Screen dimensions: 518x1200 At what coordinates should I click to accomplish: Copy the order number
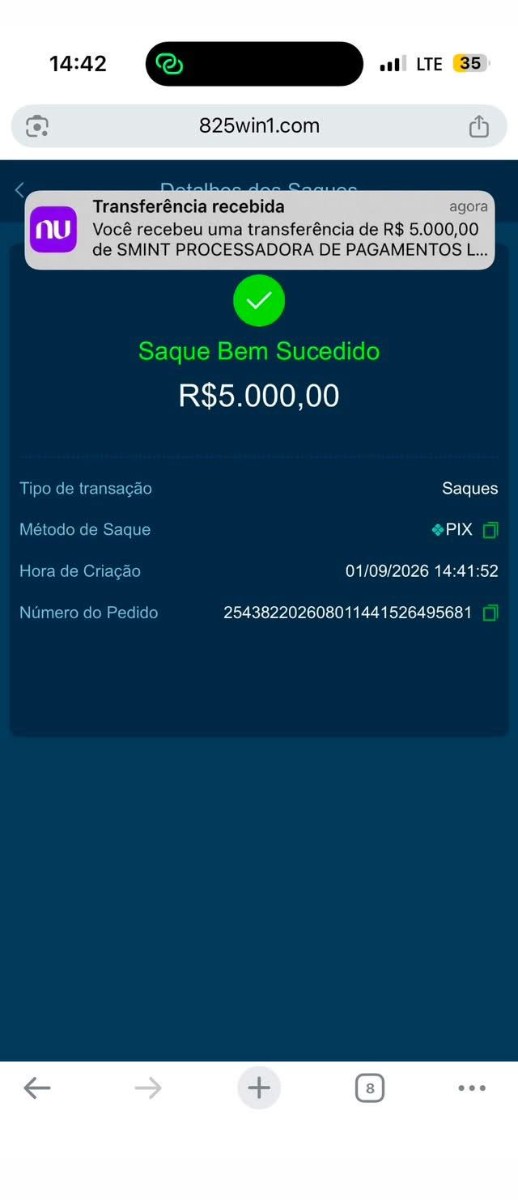pos(490,613)
